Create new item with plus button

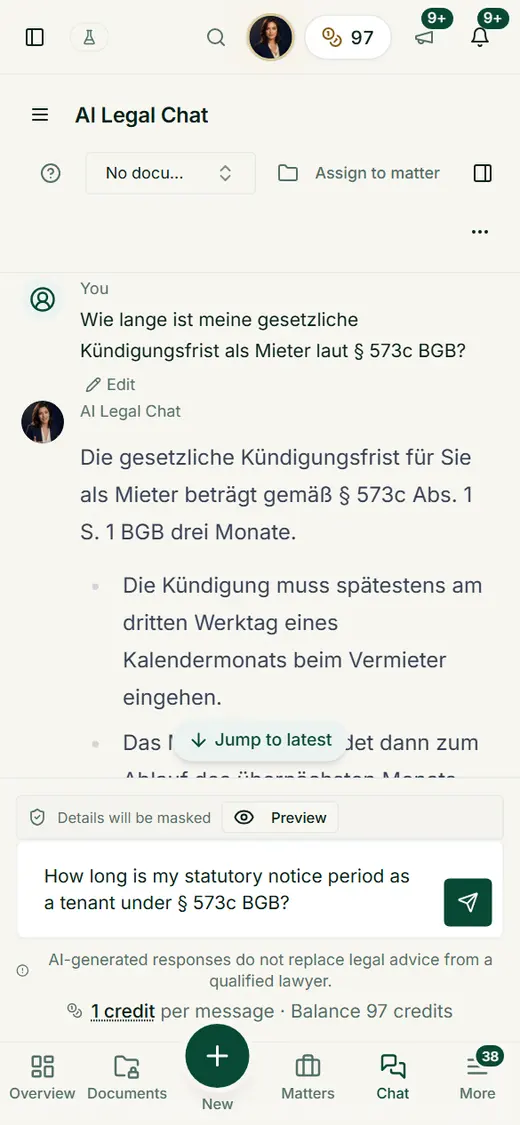(x=217, y=1056)
